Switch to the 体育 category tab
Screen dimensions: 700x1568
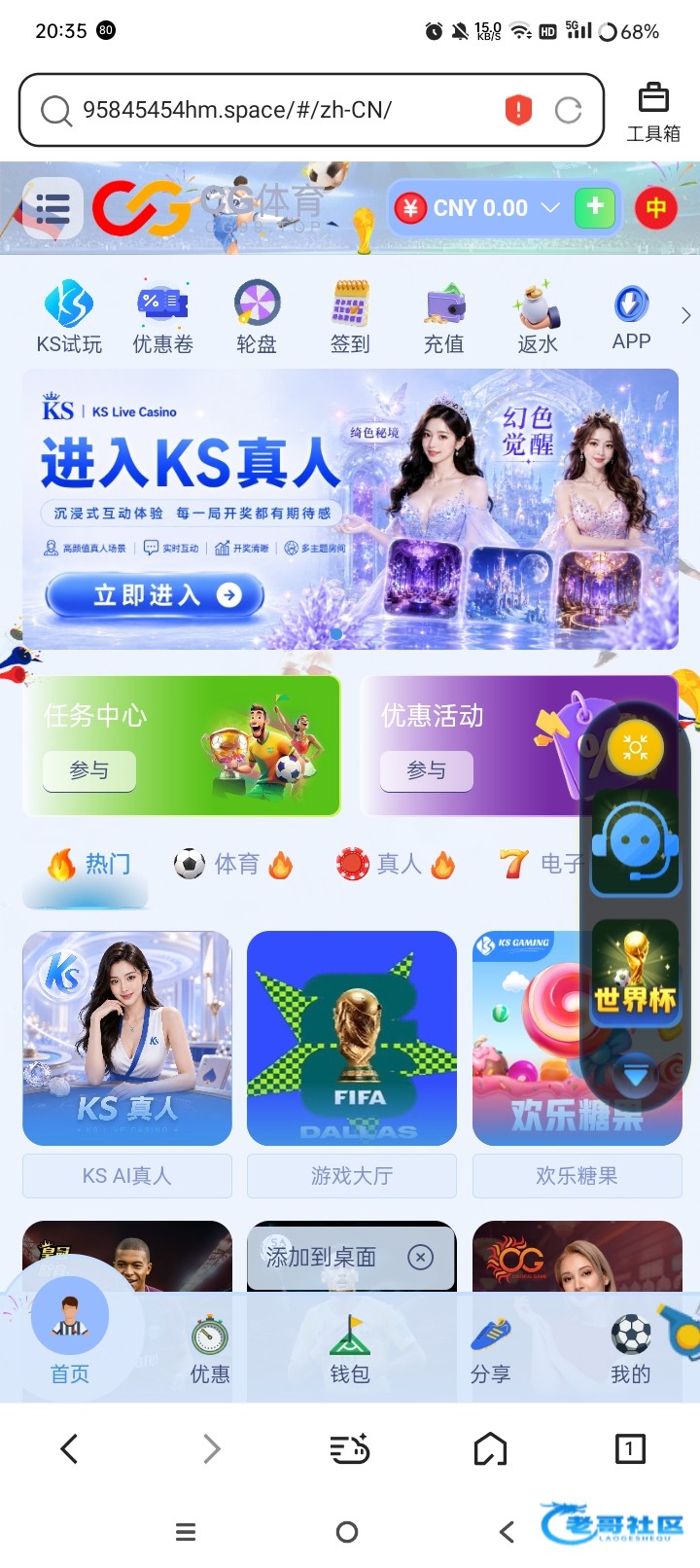tap(233, 864)
